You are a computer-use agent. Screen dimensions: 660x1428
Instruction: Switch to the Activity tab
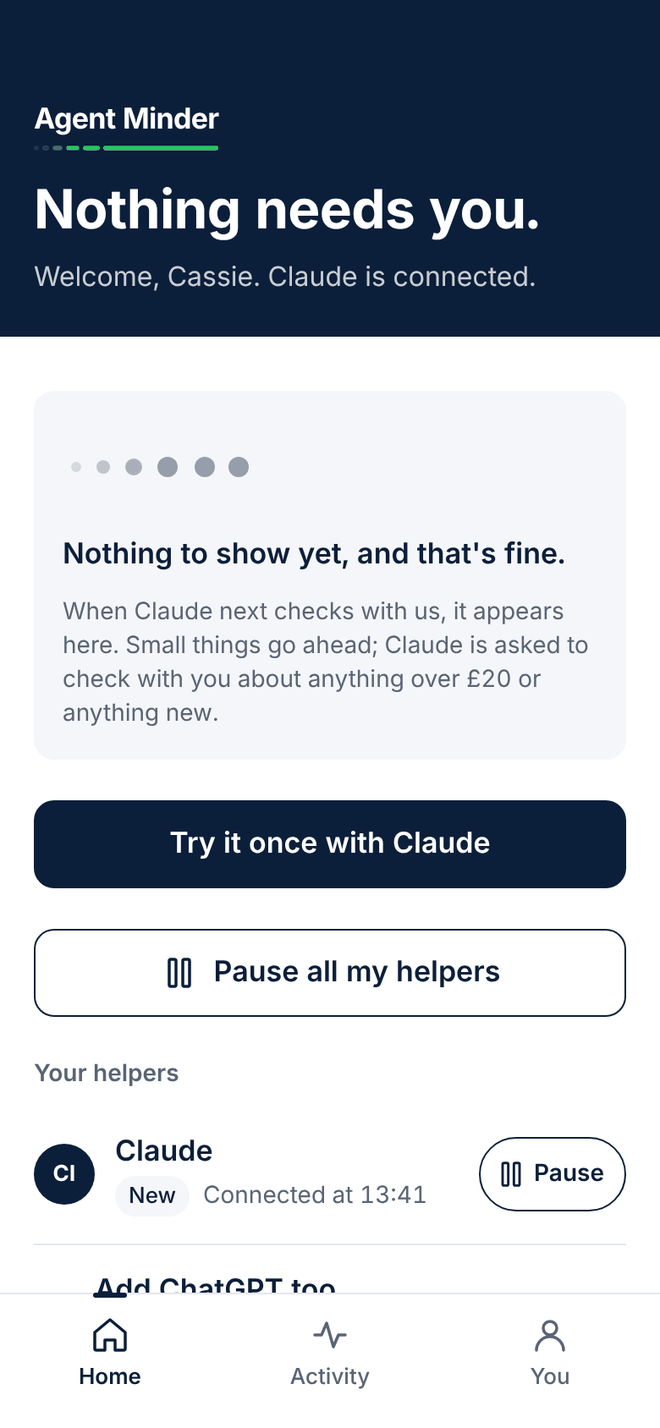click(x=330, y=1354)
